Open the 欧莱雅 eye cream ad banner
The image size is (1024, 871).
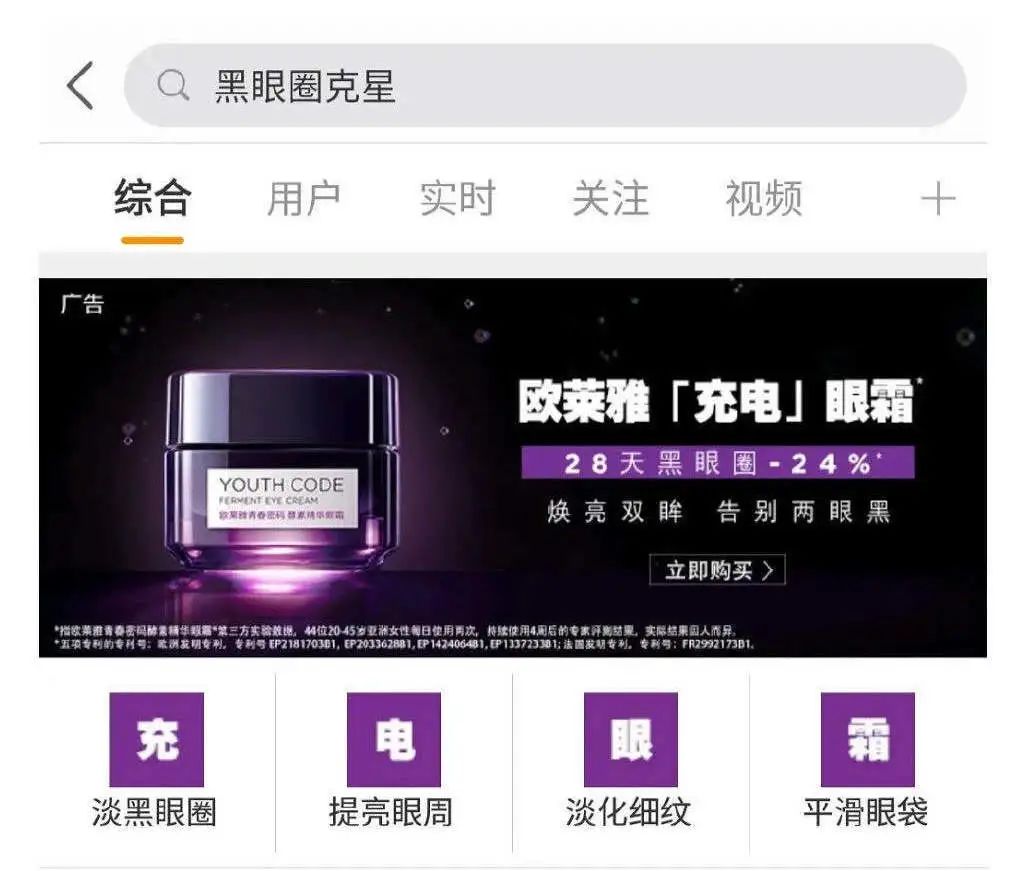pos(512,467)
